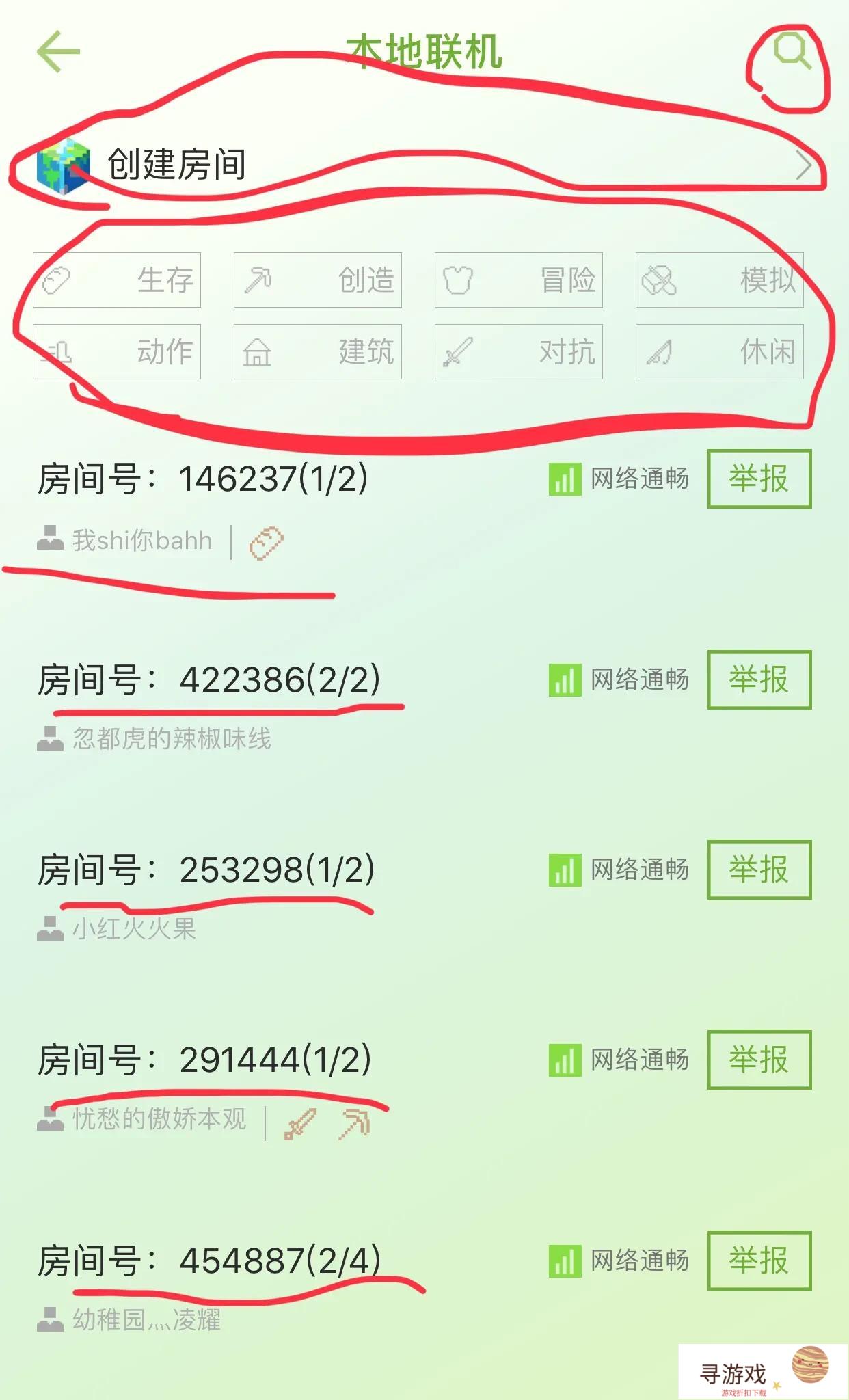Filter rooms by 冒险
This screenshot has width=849, height=1400.
tap(519, 280)
